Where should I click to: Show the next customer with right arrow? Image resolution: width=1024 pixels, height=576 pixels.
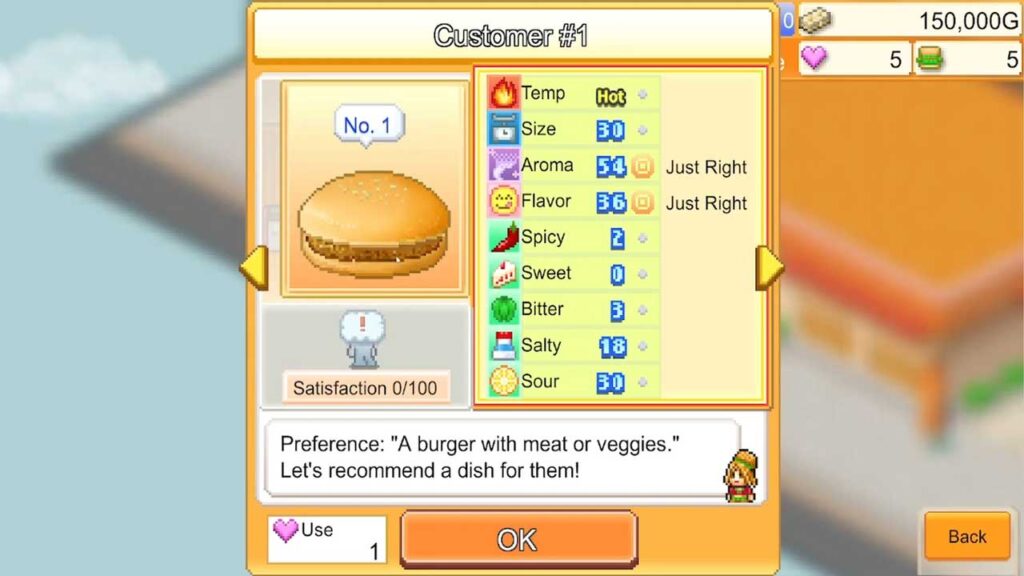click(769, 268)
